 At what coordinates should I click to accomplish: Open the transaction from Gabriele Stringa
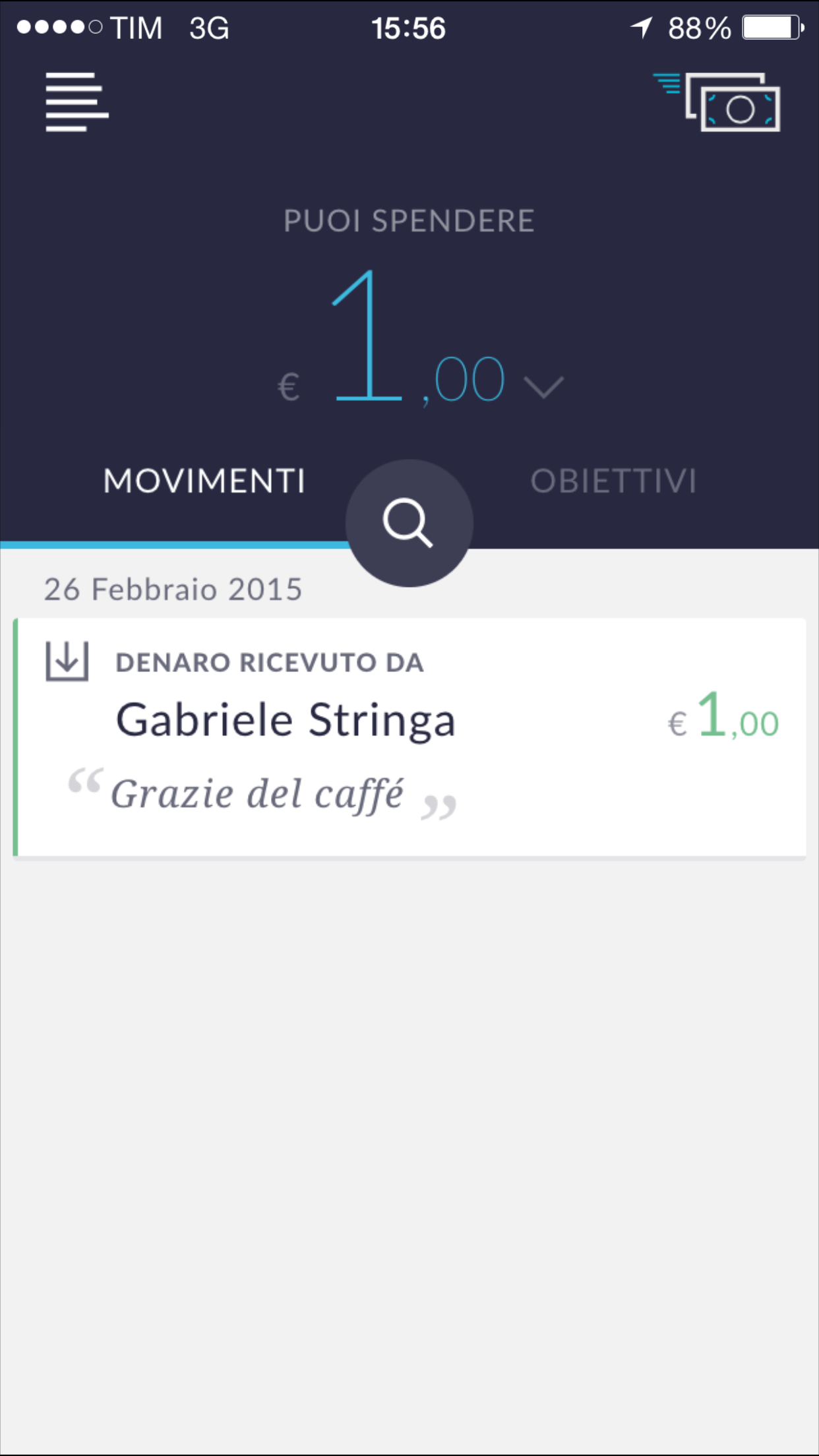409,737
